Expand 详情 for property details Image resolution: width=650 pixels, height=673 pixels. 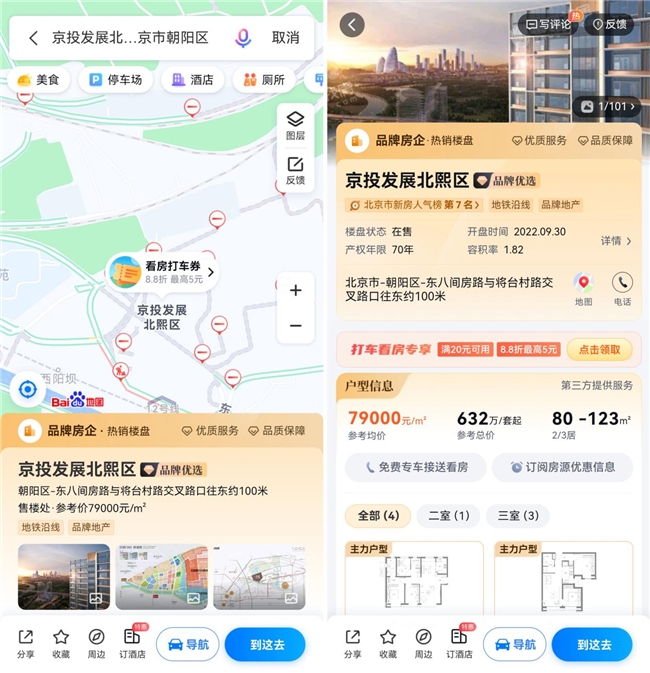[615, 241]
